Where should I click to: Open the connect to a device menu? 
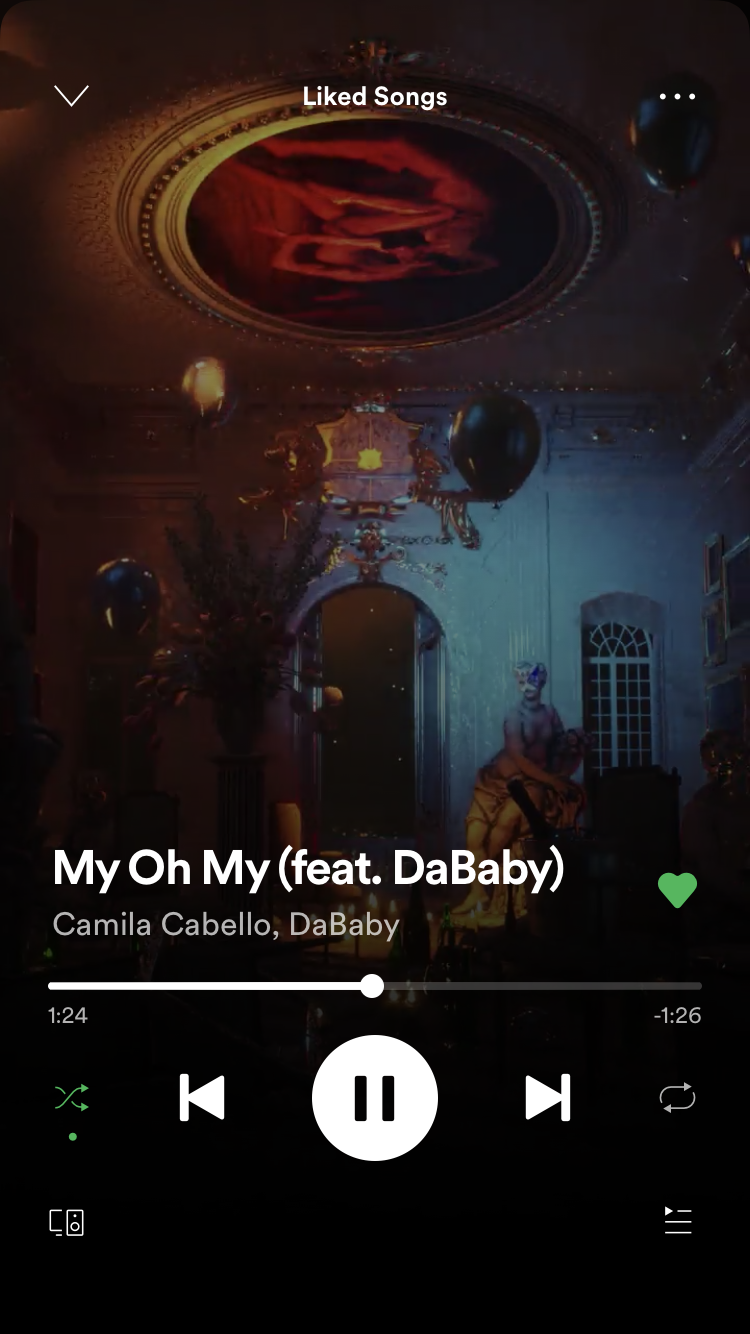pyautogui.click(x=67, y=1222)
